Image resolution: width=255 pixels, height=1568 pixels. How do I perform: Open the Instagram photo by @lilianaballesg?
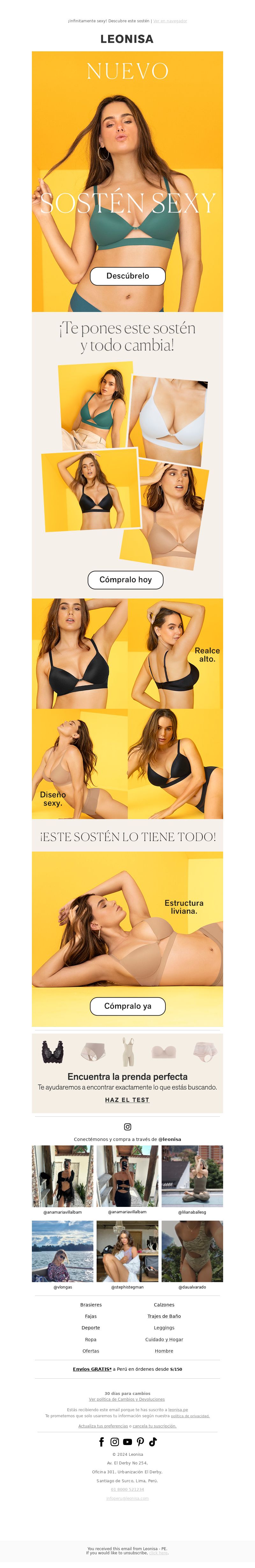pyautogui.click(x=192, y=1176)
